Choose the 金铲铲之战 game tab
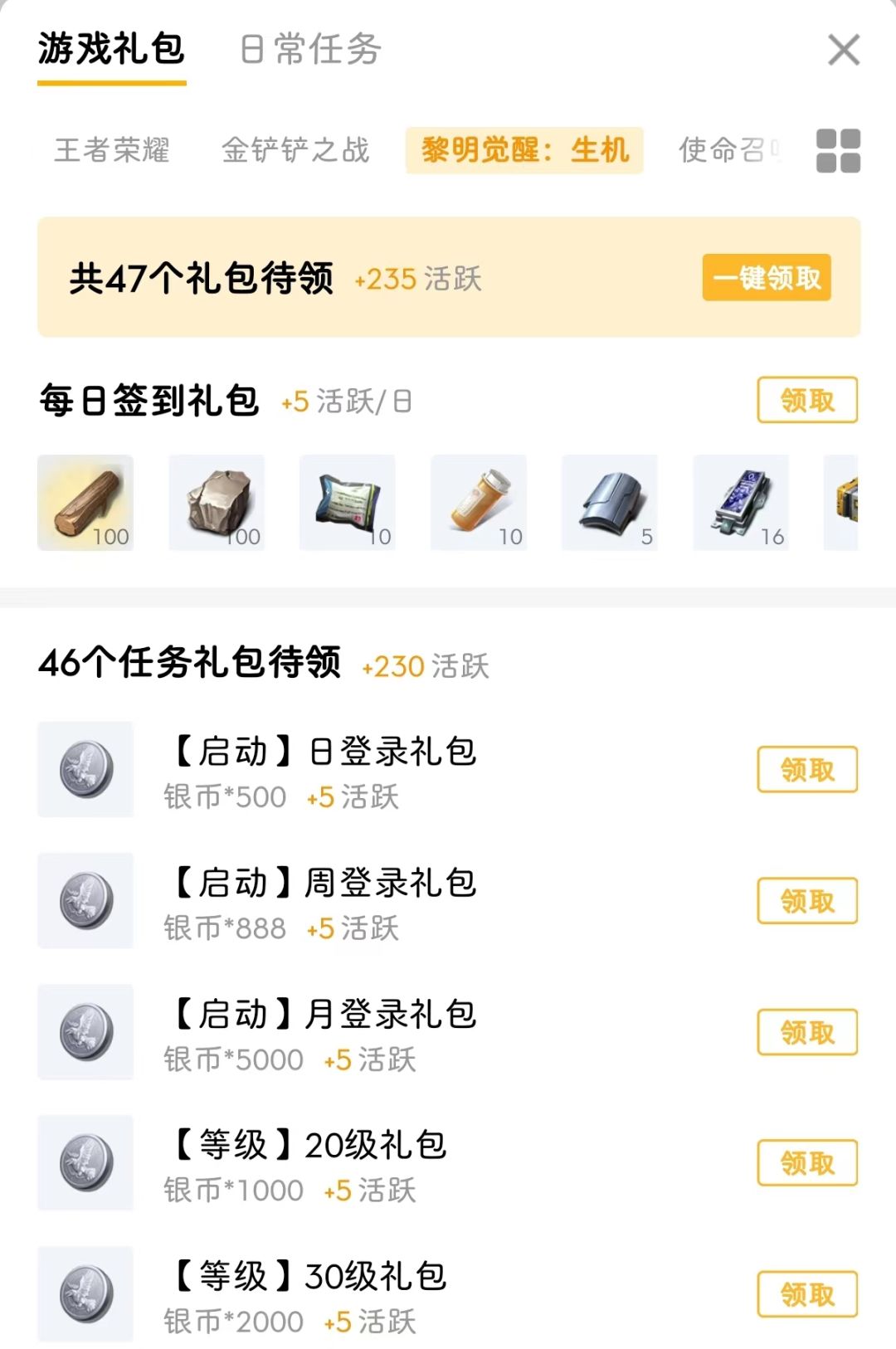Image resolution: width=896 pixels, height=1349 pixels. [295, 150]
